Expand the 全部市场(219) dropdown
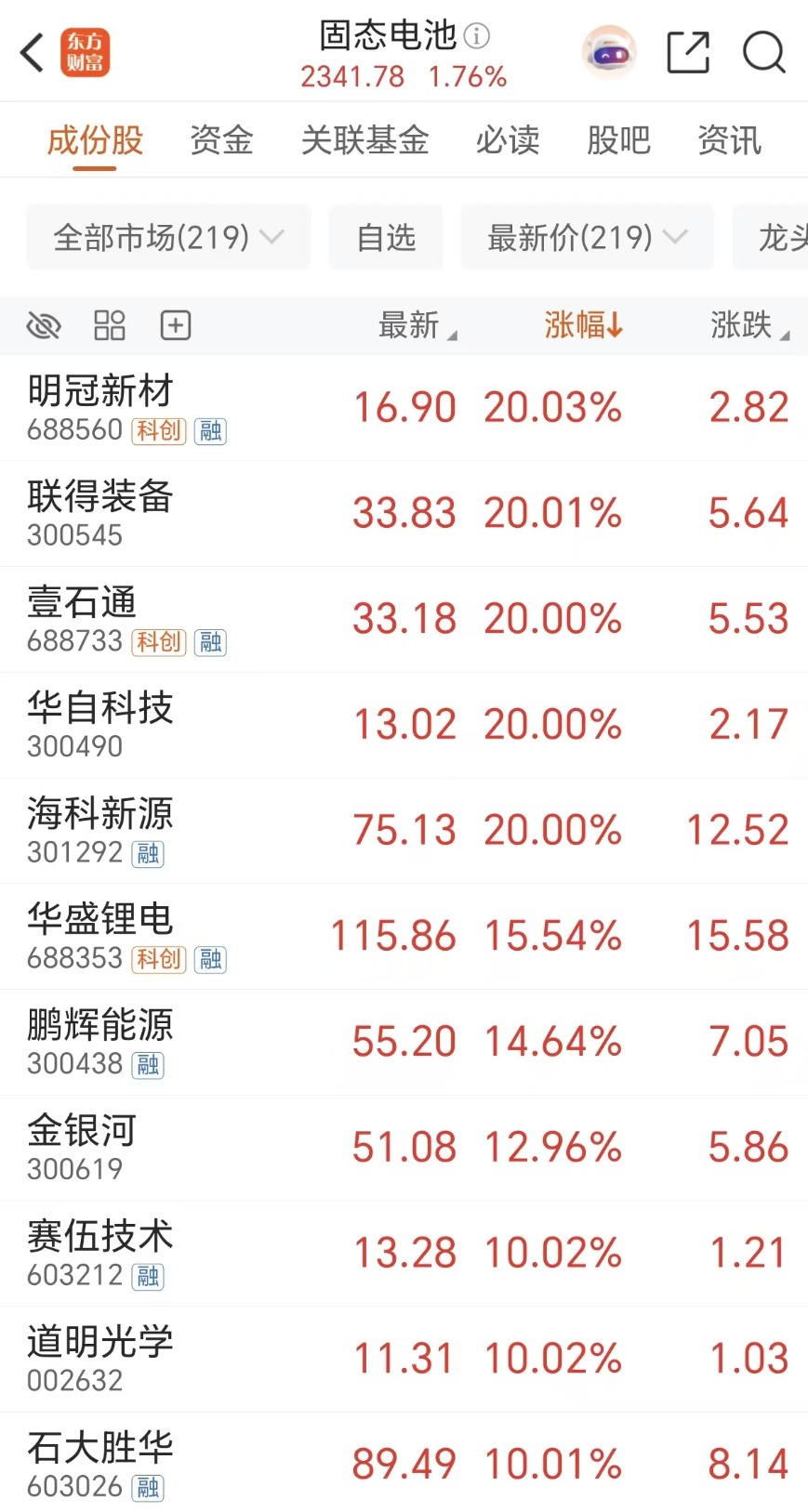Viewport: 808px width, 1512px height. click(167, 237)
